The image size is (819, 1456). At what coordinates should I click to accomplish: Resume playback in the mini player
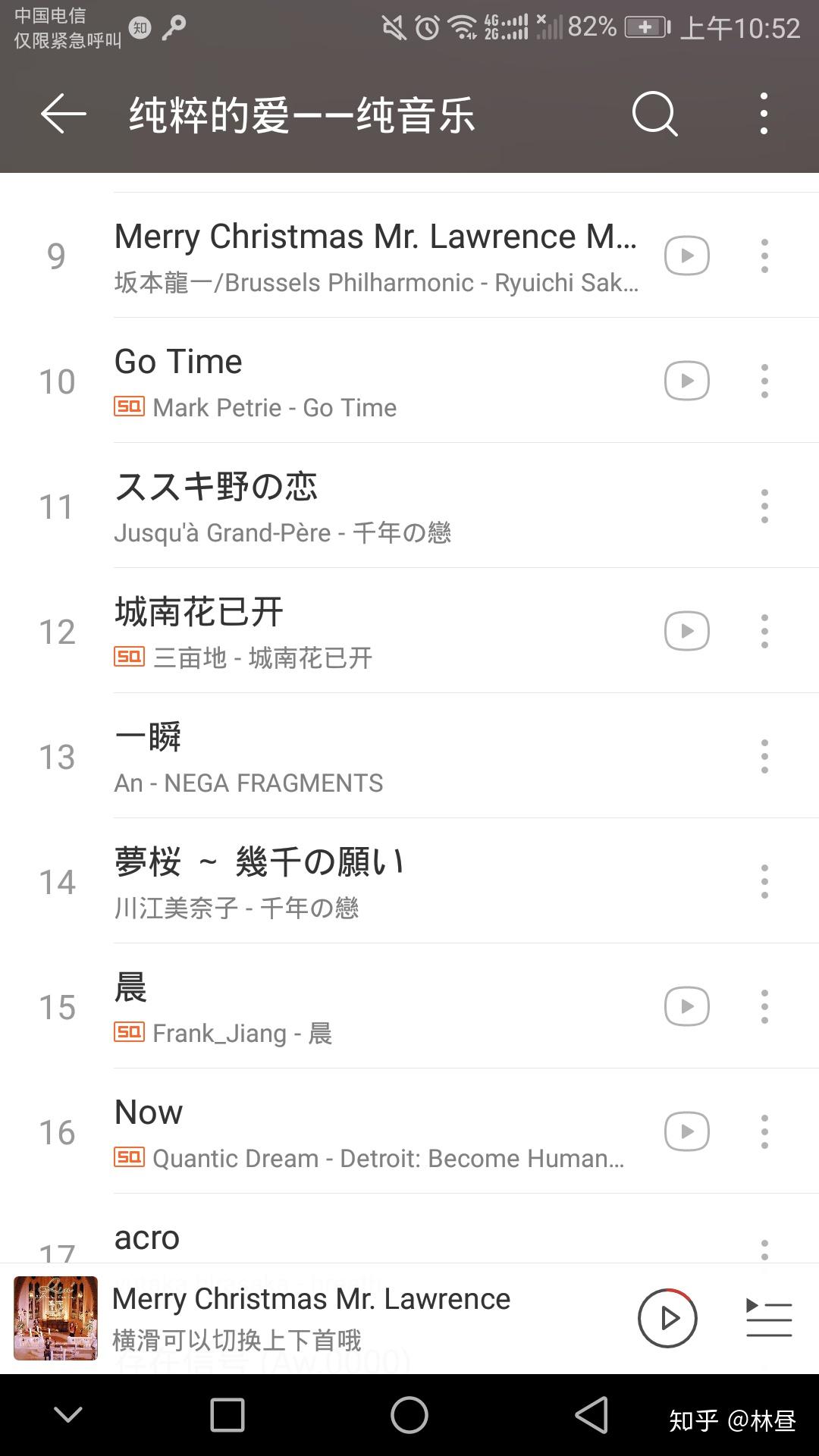click(667, 1318)
